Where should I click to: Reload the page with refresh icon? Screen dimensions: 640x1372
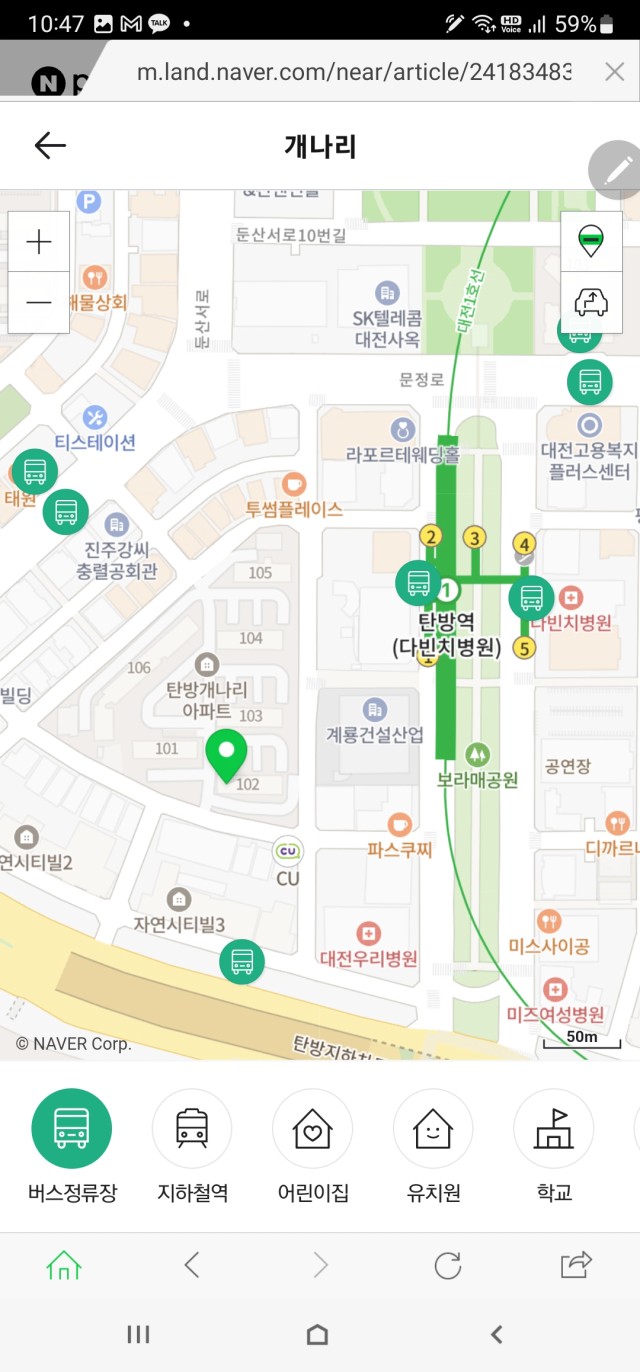tap(447, 1265)
